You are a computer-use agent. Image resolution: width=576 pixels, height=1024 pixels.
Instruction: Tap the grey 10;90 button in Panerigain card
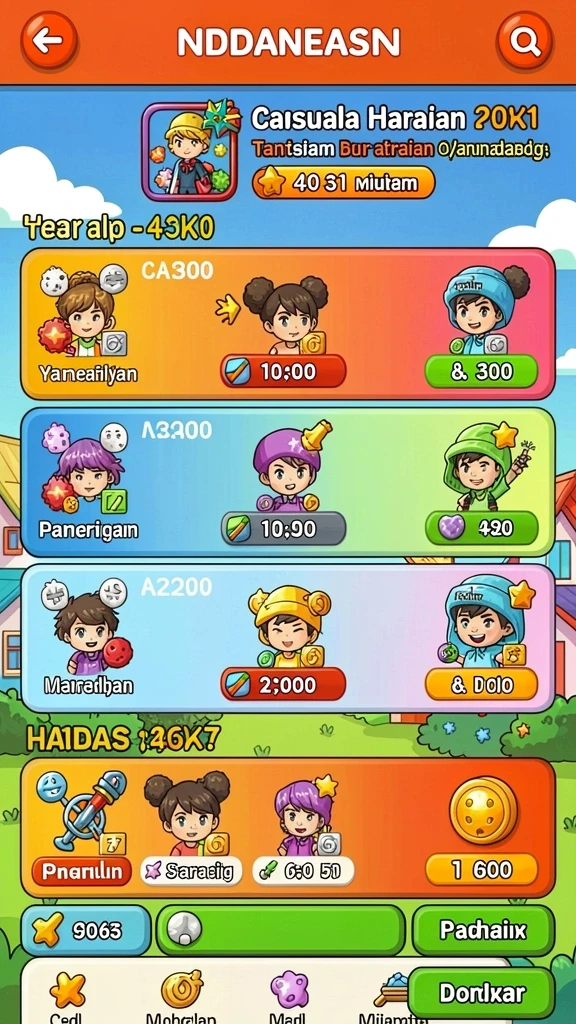click(283, 528)
